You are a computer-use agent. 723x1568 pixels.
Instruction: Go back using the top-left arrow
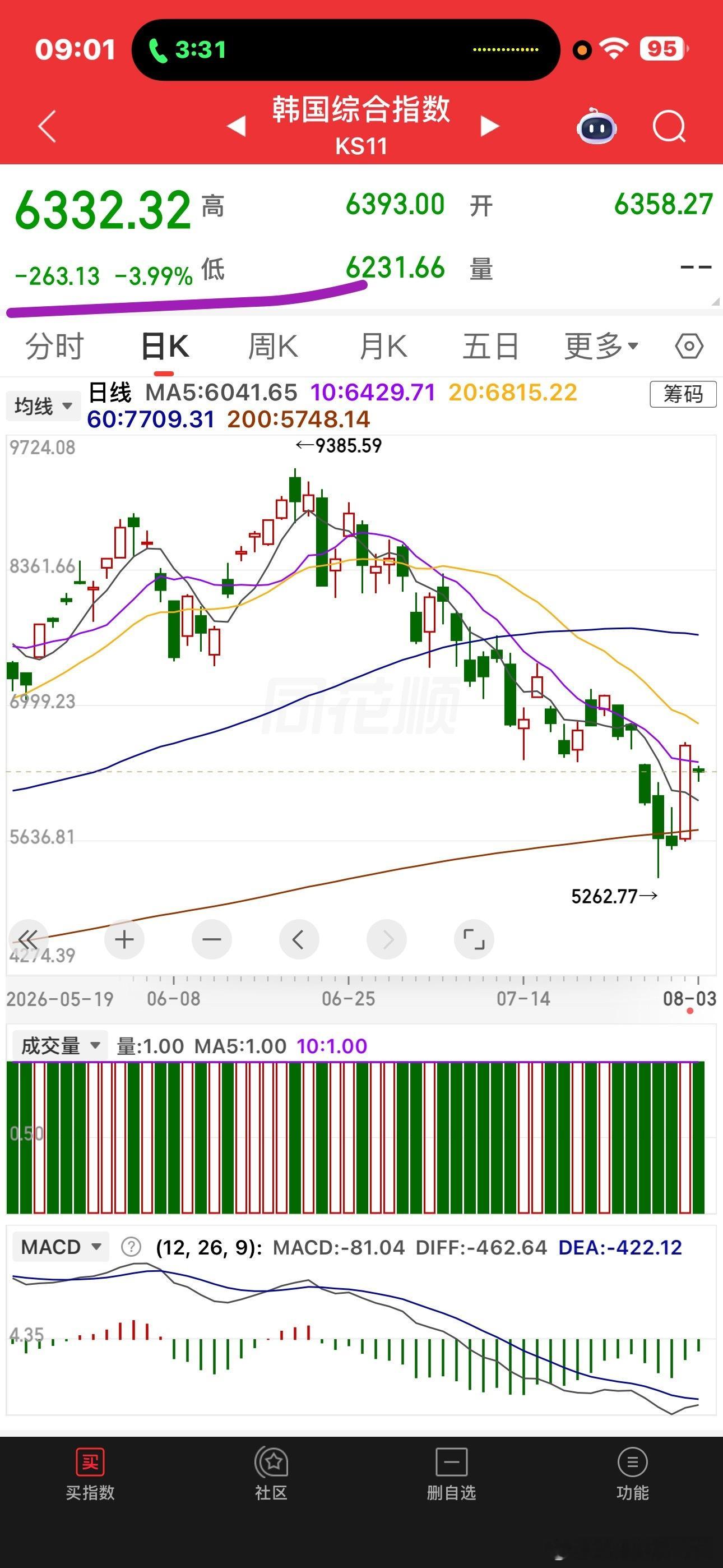[48, 126]
